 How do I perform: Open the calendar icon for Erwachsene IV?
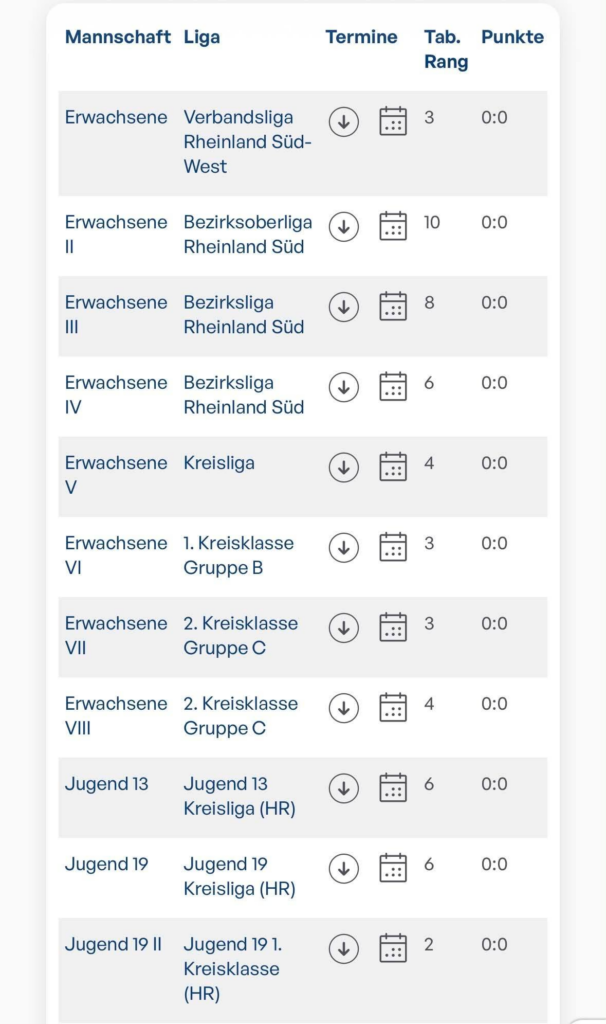click(x=393, y=387)
